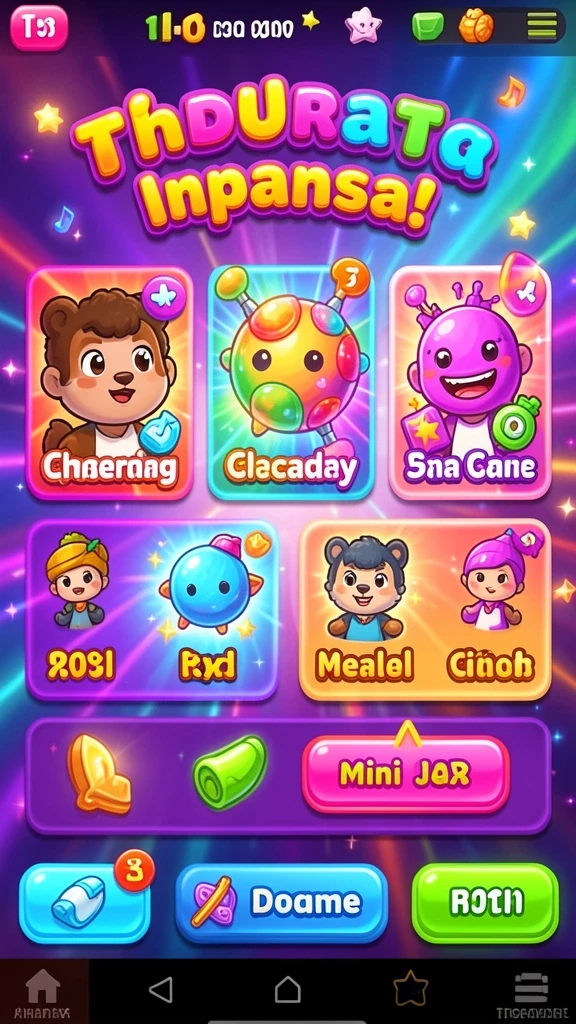Viewport: 576px width, 1024px height.
Task: Tap the green gem icon in top bar
Action: coord(428,26)
